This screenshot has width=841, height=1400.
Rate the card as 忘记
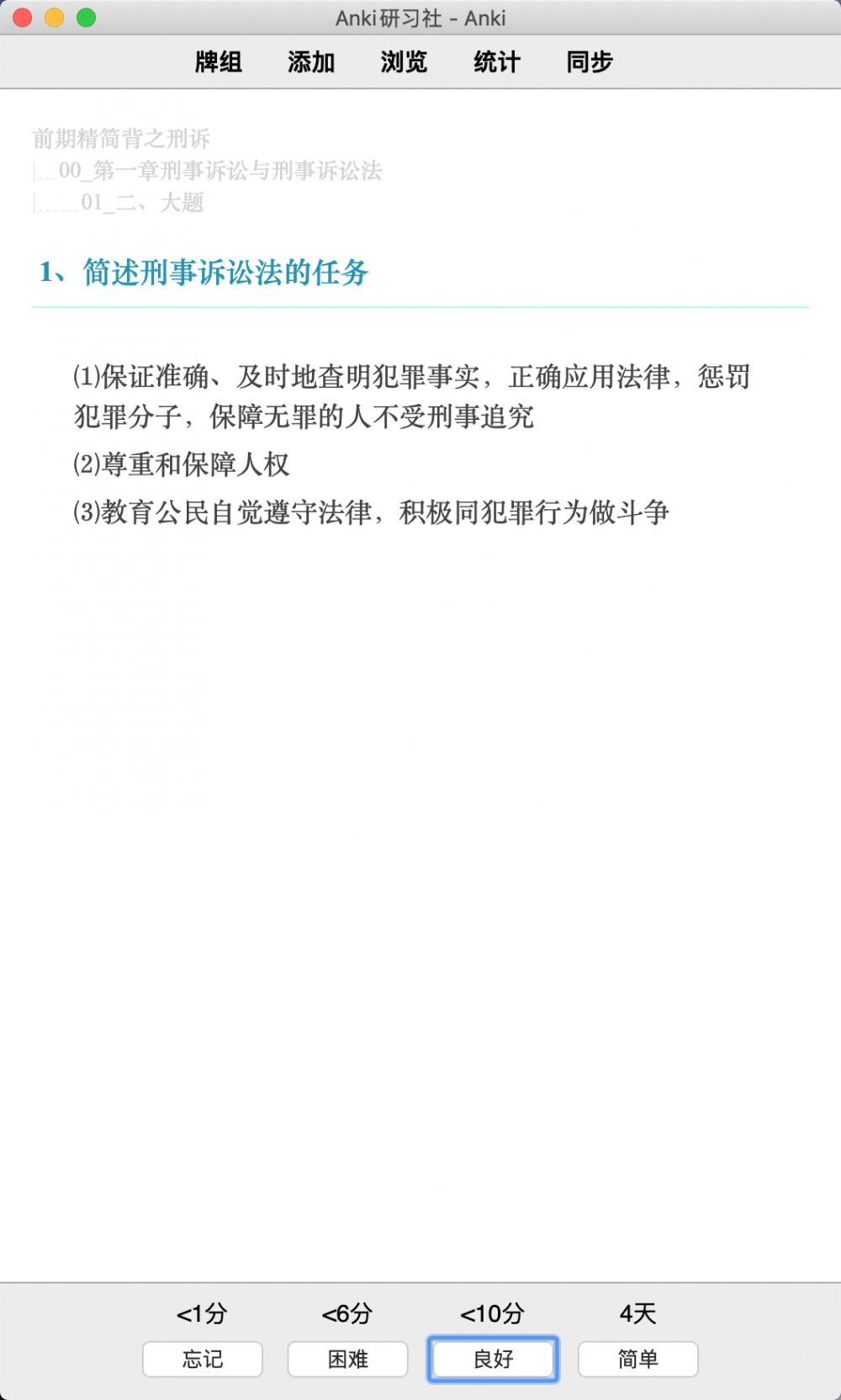click(x=203, y=1359)
